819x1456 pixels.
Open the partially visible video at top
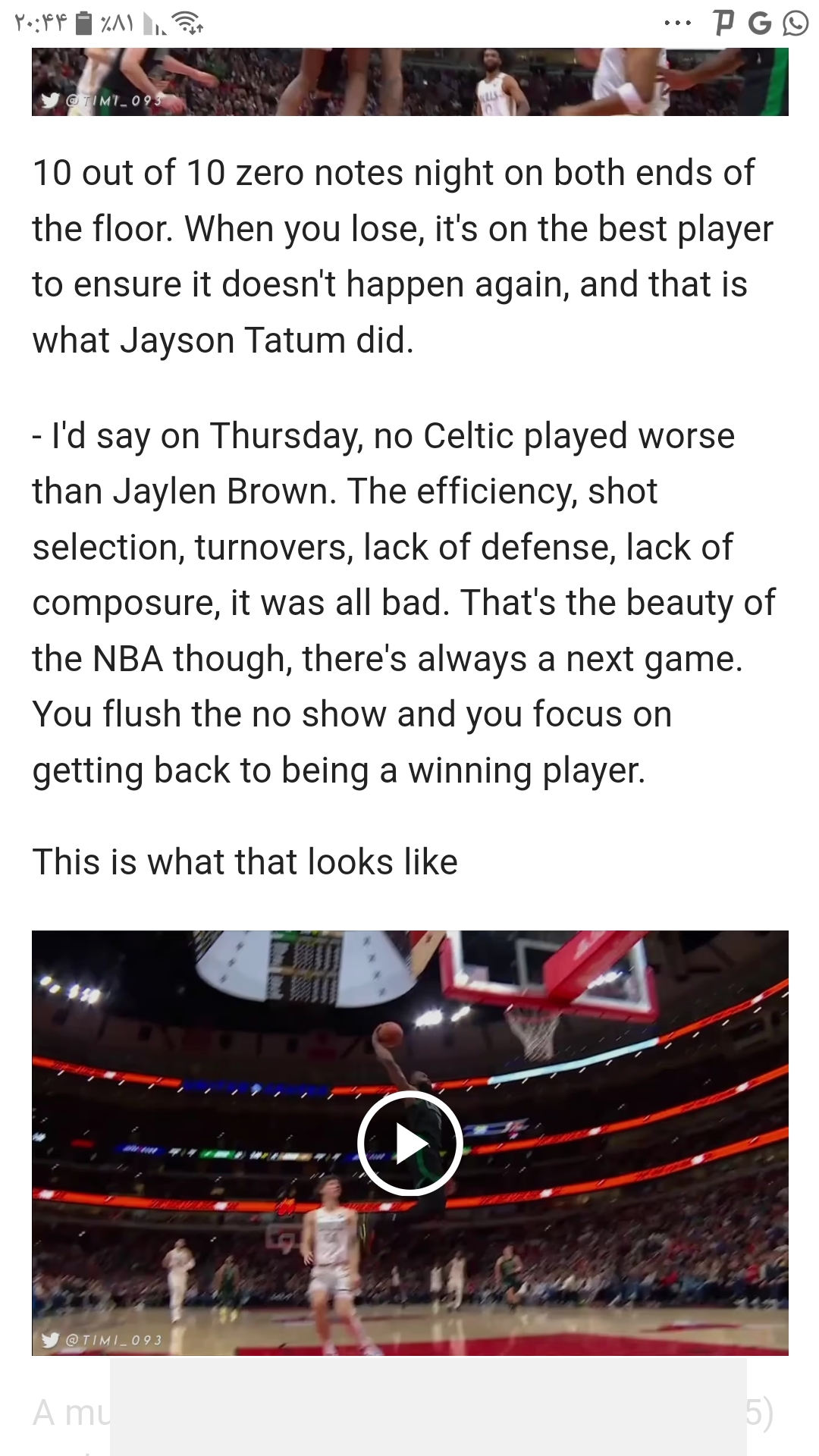point(409,82)
